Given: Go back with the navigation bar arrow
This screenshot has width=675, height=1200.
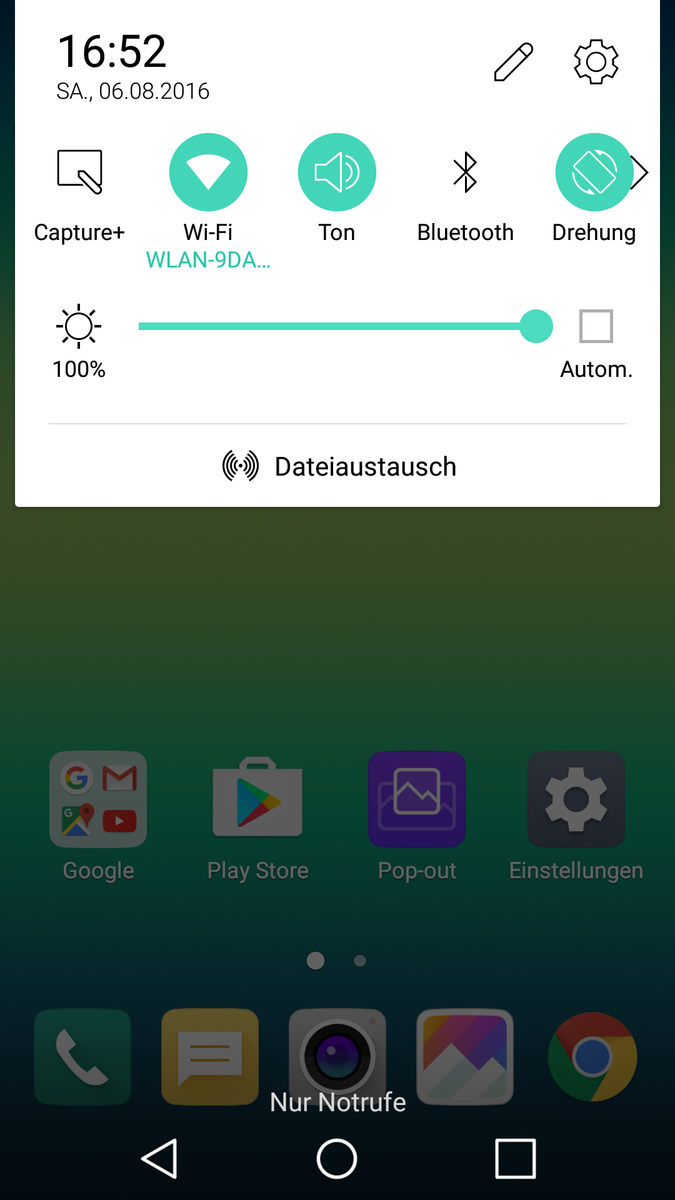Looking at the screenshot, I should pyautogui.click(x=160, y=1158).
